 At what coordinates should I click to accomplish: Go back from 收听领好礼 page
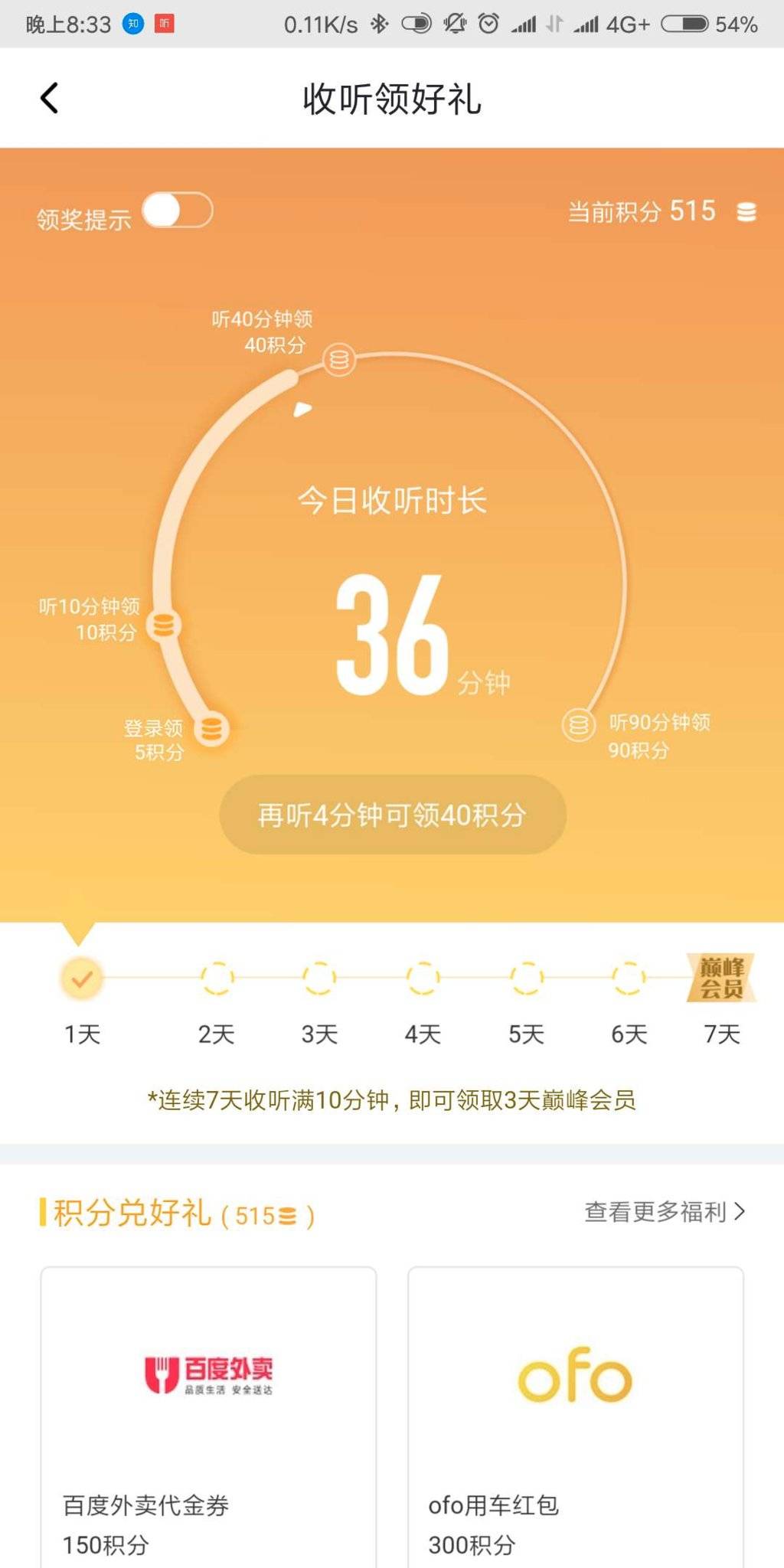click(x=49, y=99)
